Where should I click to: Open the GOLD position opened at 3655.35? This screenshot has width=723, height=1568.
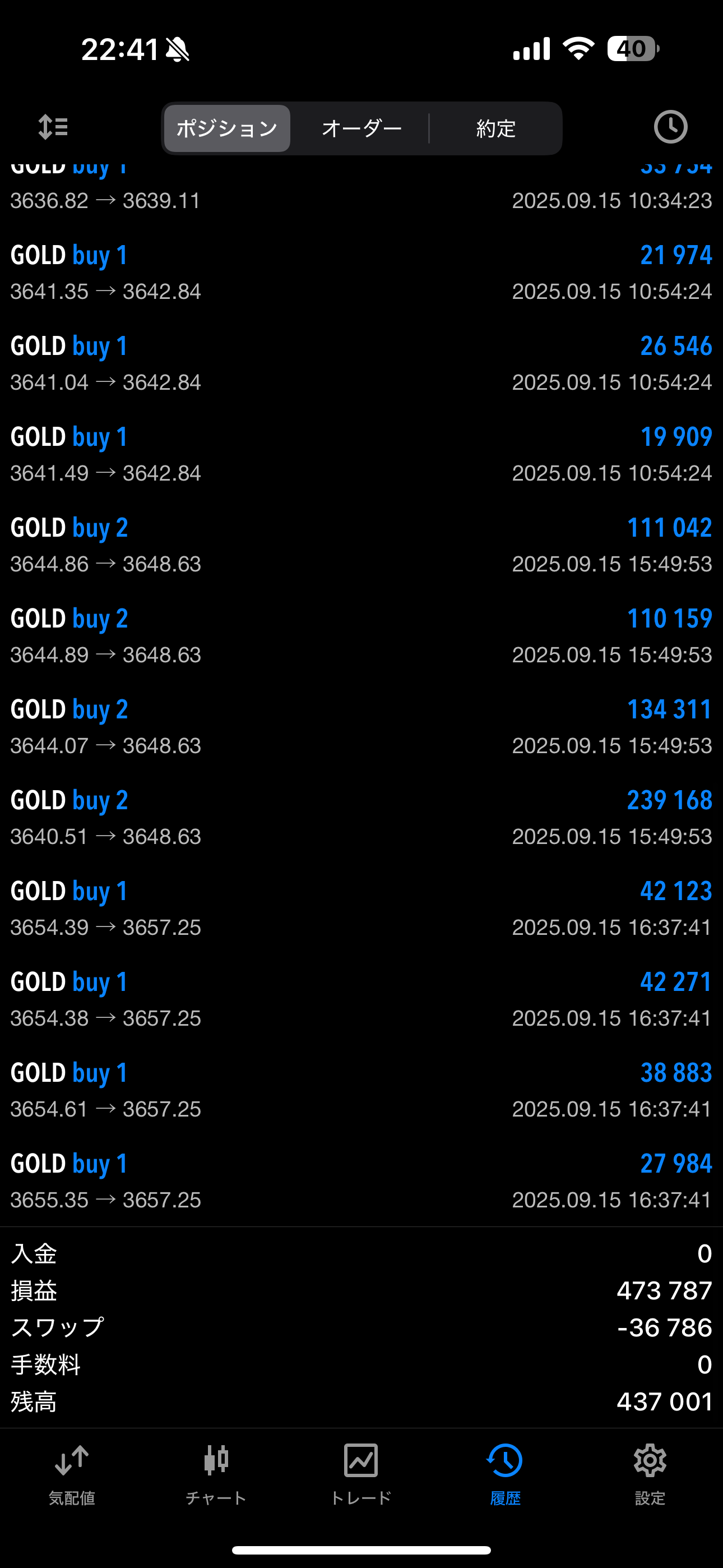[x=361, y=1181]
